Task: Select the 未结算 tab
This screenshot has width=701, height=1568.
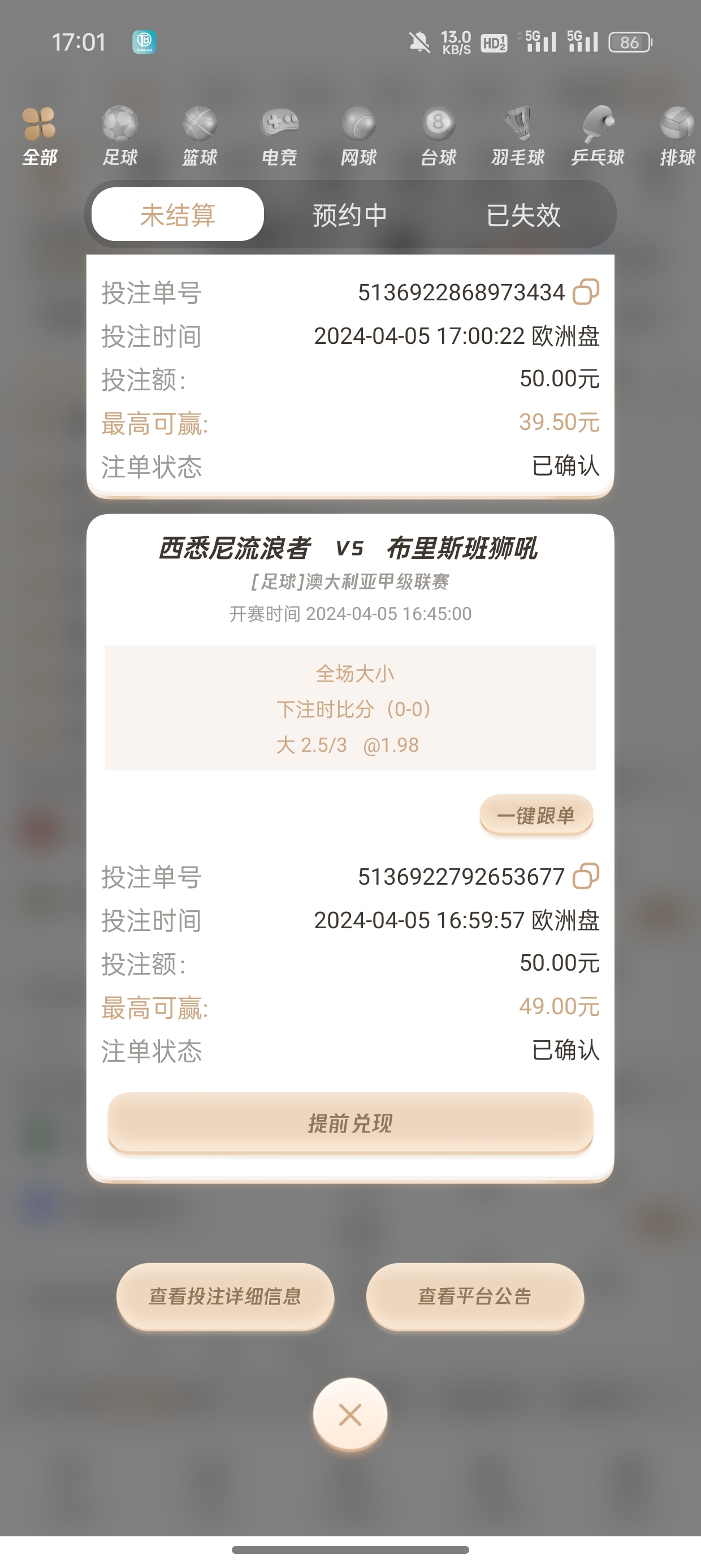Action: (x=178, y=215)
